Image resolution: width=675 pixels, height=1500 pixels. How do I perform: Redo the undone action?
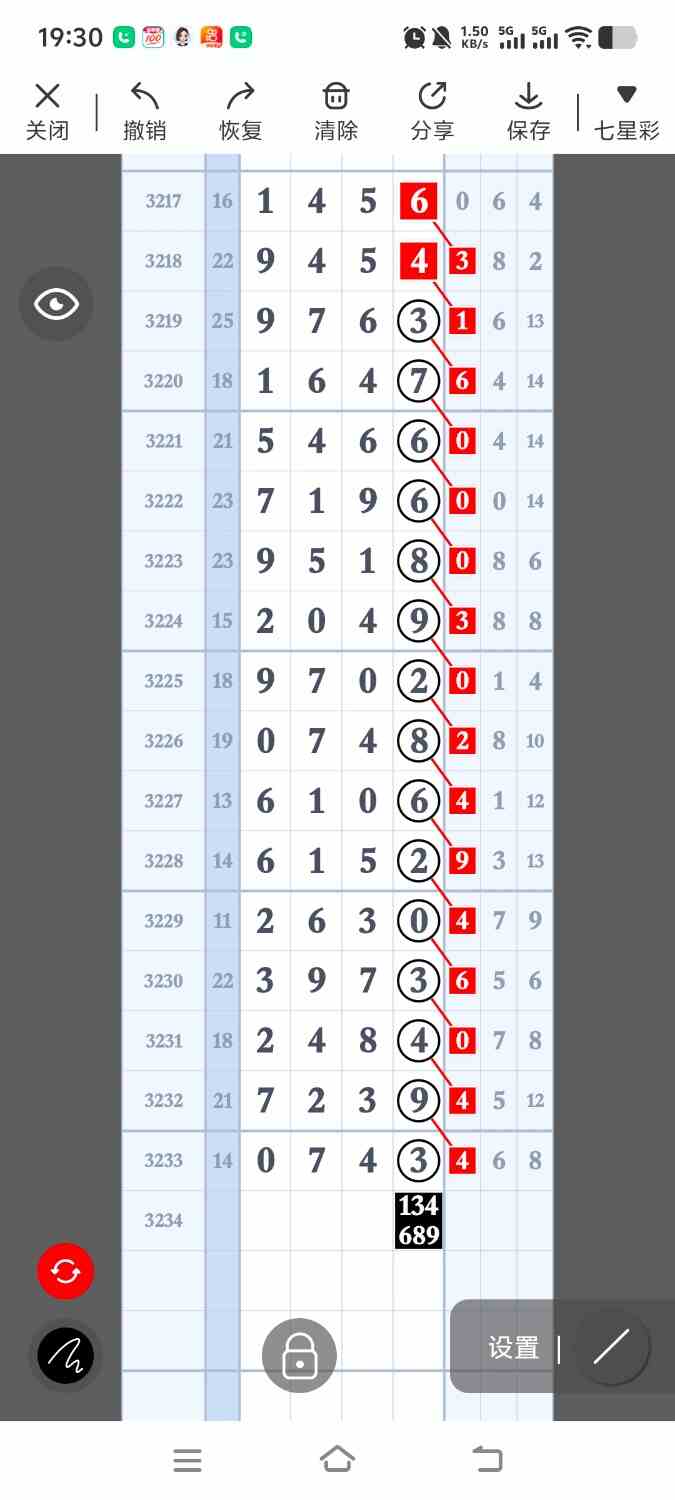[240, 111]
